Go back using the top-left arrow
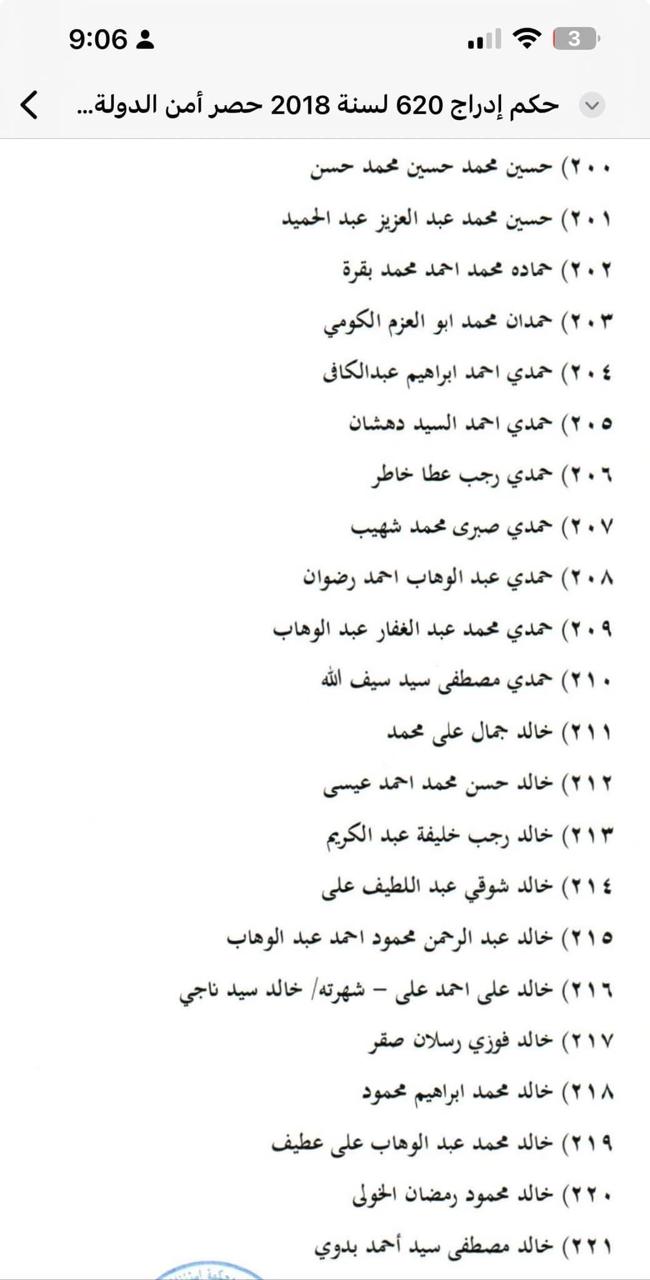 click(x=30, y=104)
